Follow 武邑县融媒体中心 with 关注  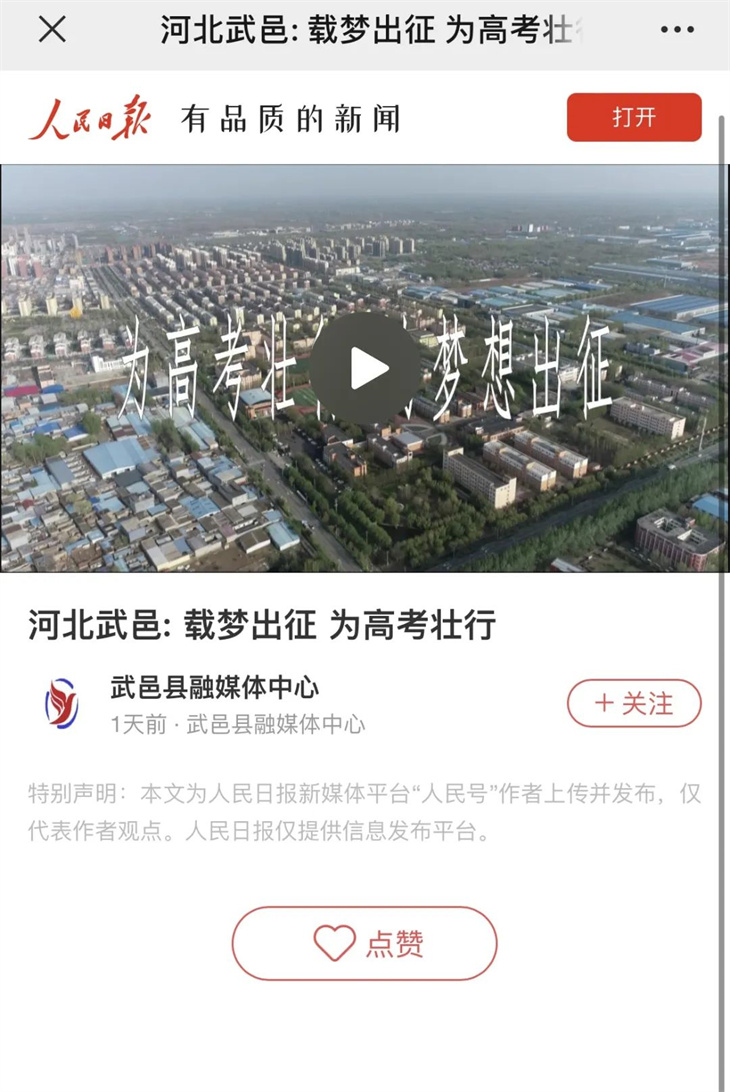(634, 703)
